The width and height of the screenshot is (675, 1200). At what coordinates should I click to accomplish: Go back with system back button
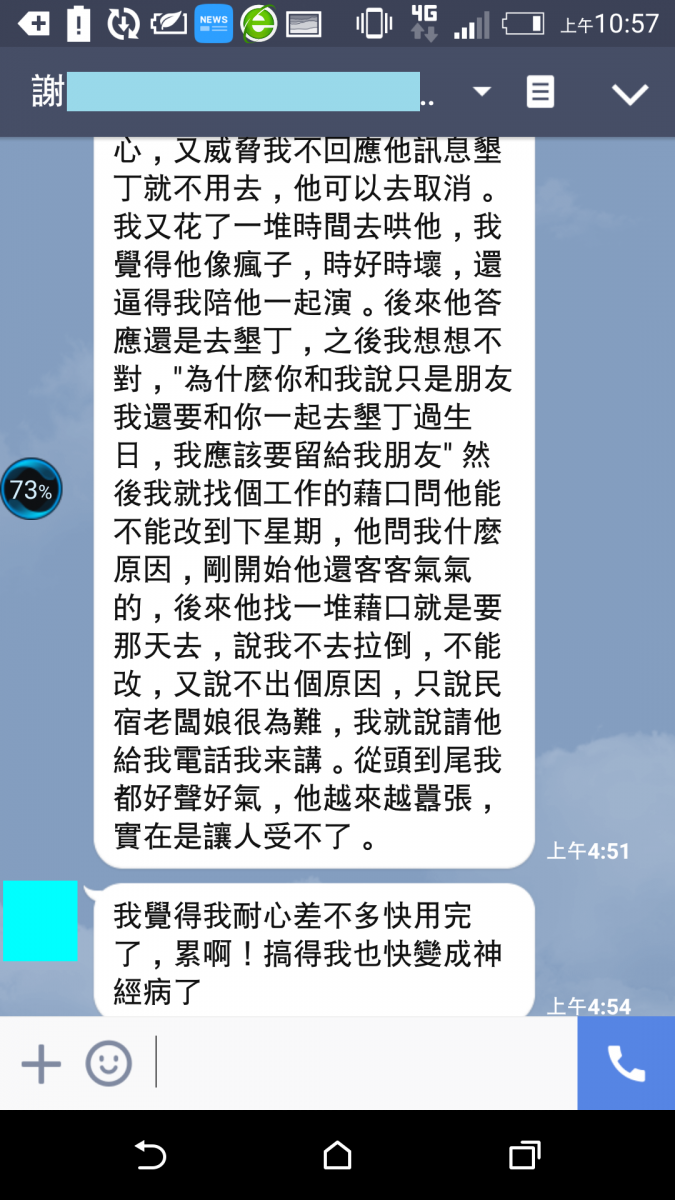coord(150,1156)
